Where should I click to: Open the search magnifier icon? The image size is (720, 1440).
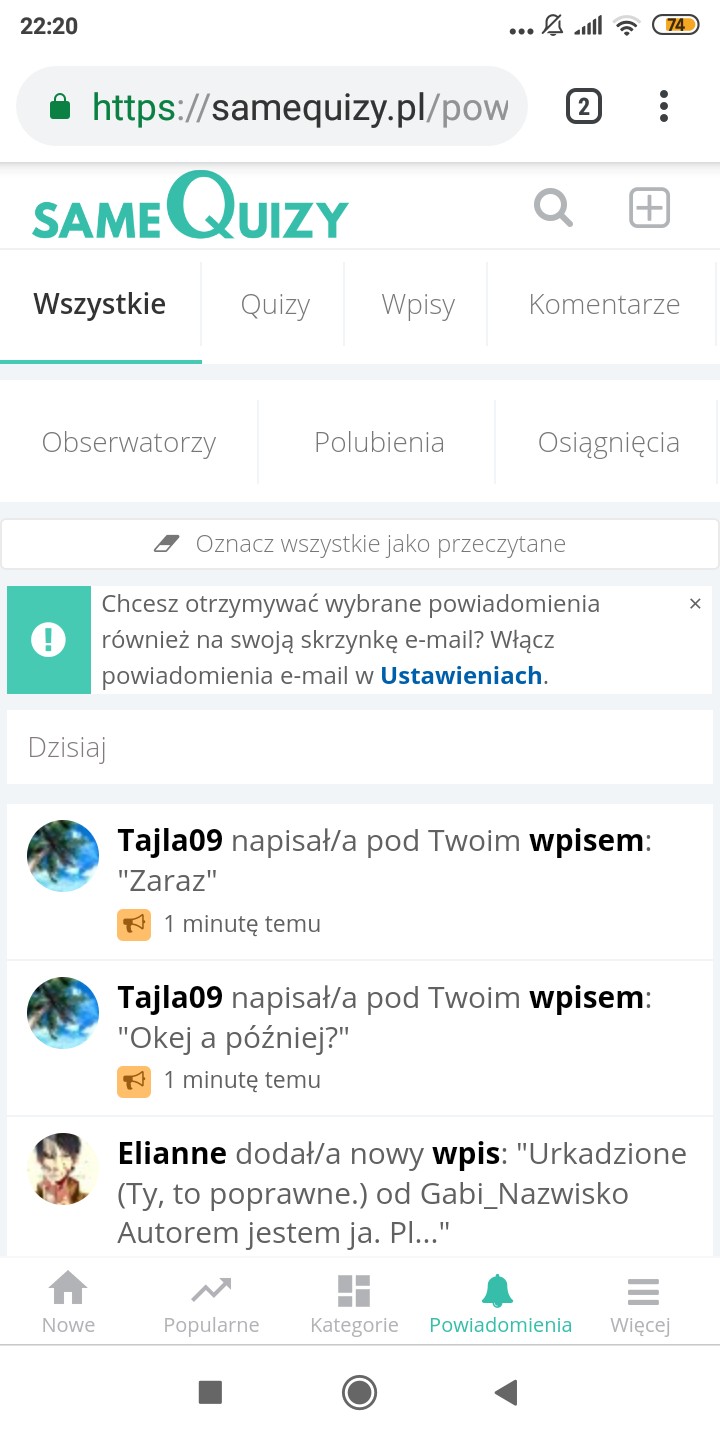point(553,208)
